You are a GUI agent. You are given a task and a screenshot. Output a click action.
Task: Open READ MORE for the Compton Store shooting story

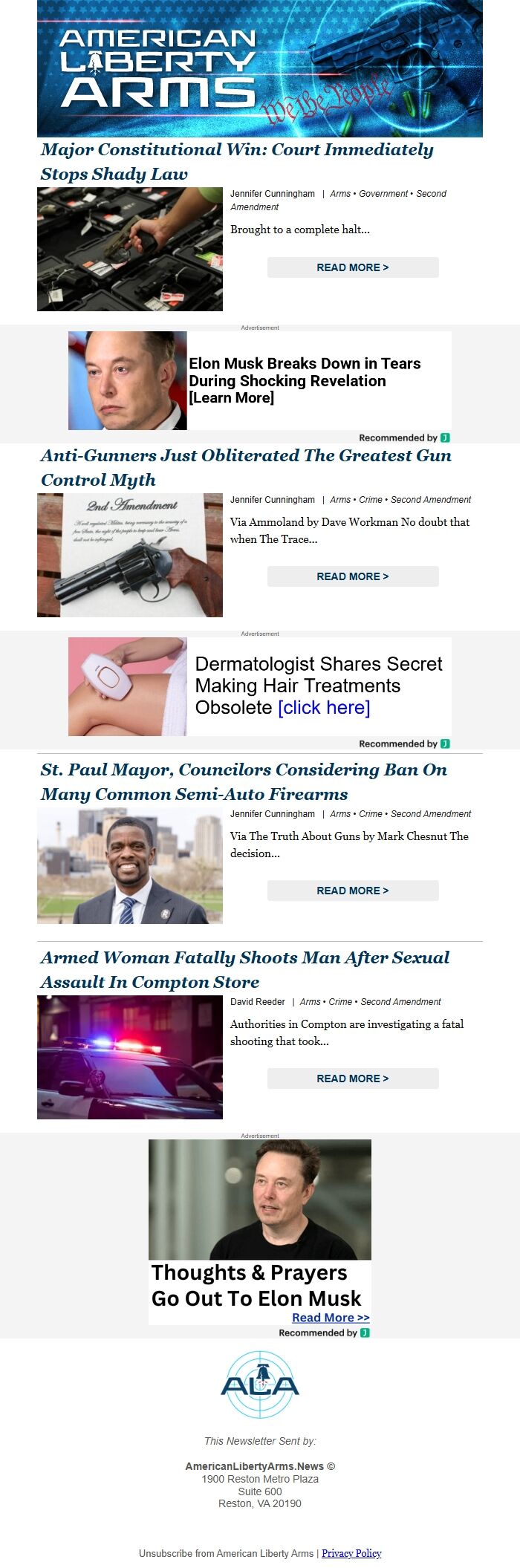click(x=353, y=1079)
